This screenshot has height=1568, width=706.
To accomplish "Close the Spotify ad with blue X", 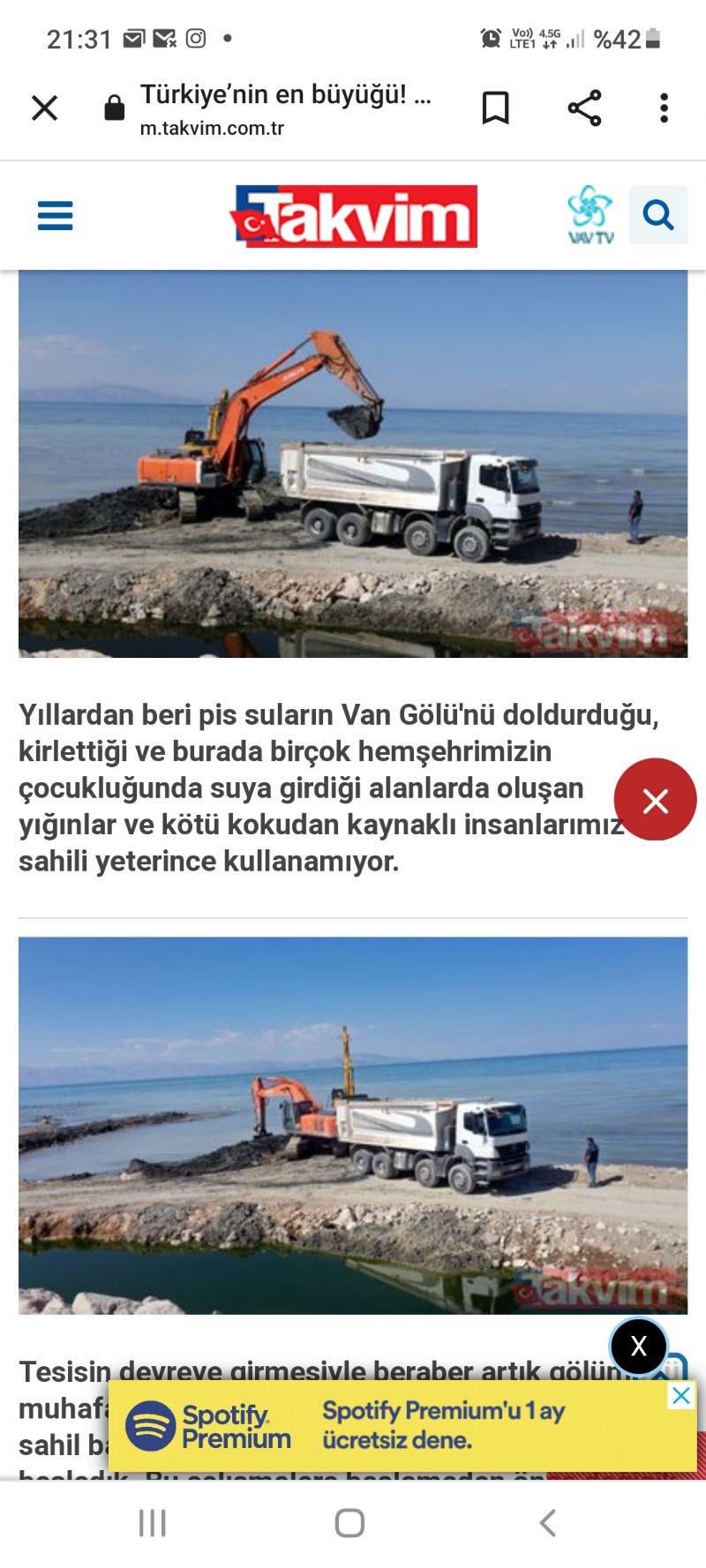I will coord(681,1396).
